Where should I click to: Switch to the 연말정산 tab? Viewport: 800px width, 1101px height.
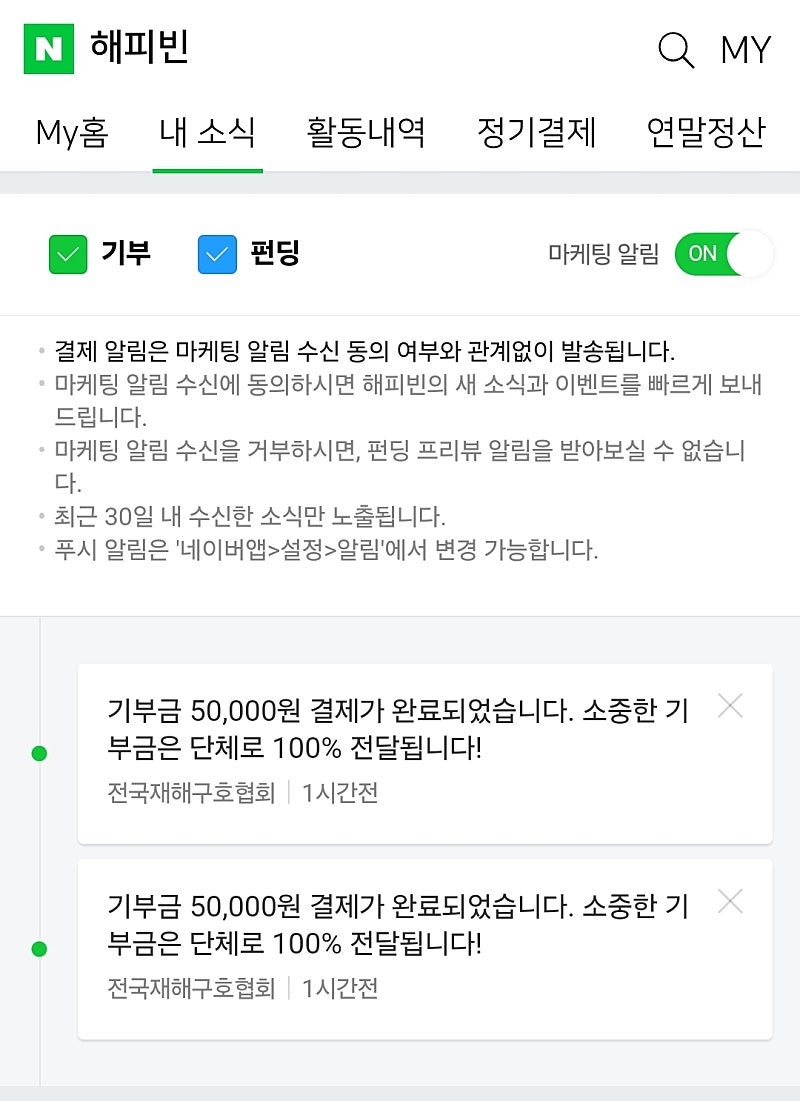[706, 132]
